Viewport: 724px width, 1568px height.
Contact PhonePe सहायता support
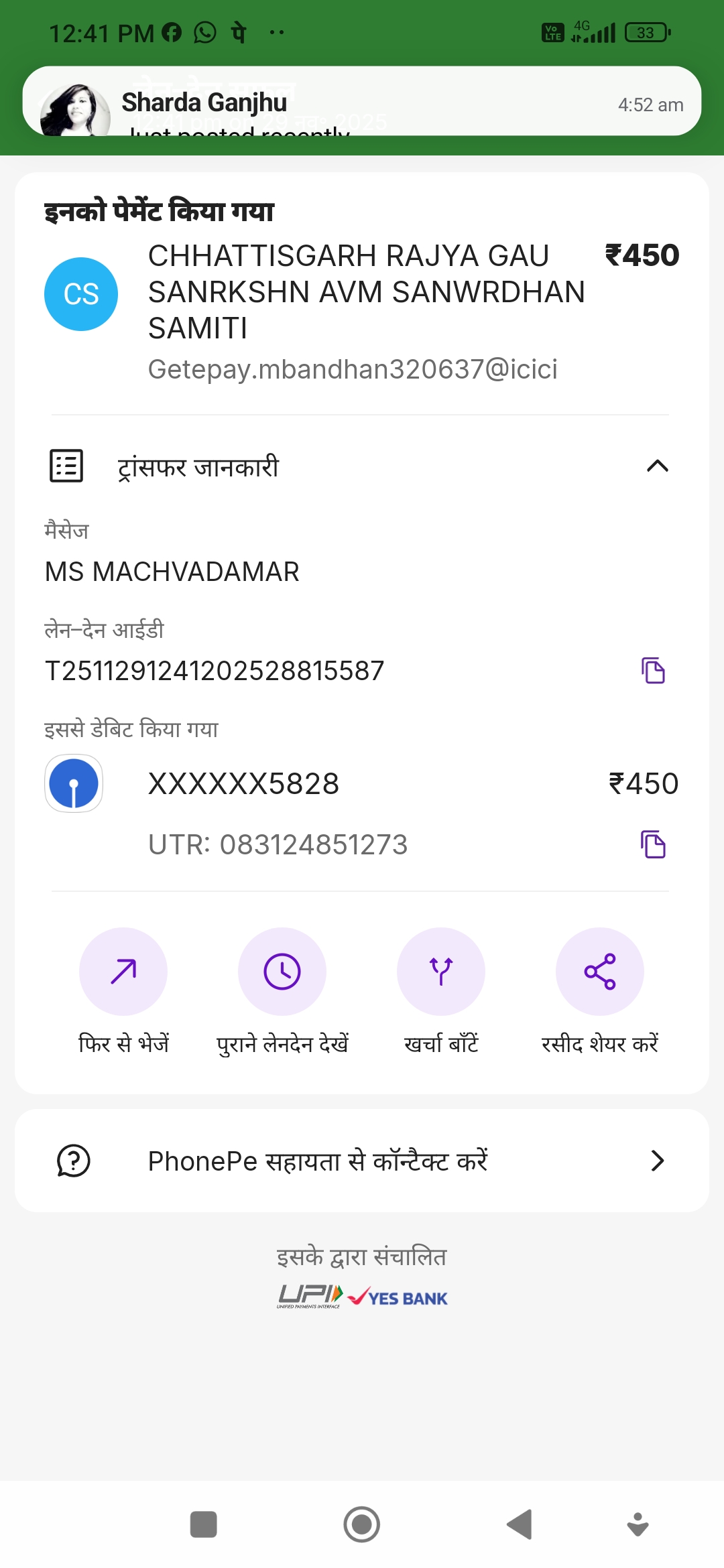362,1161
